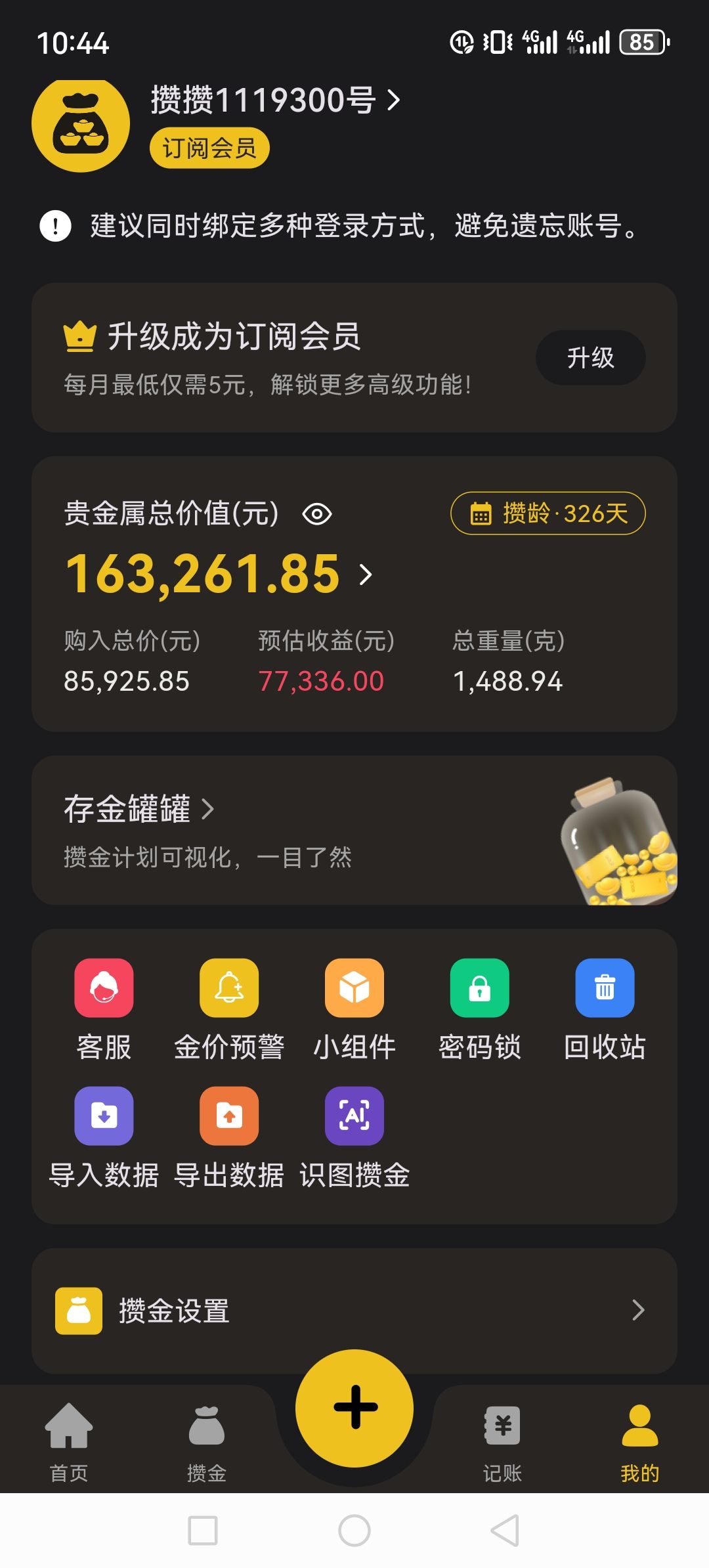This screenshot has height=1568, width=709.
Task: Contact 客服 customer service
Action: (x=104, y=1009)
